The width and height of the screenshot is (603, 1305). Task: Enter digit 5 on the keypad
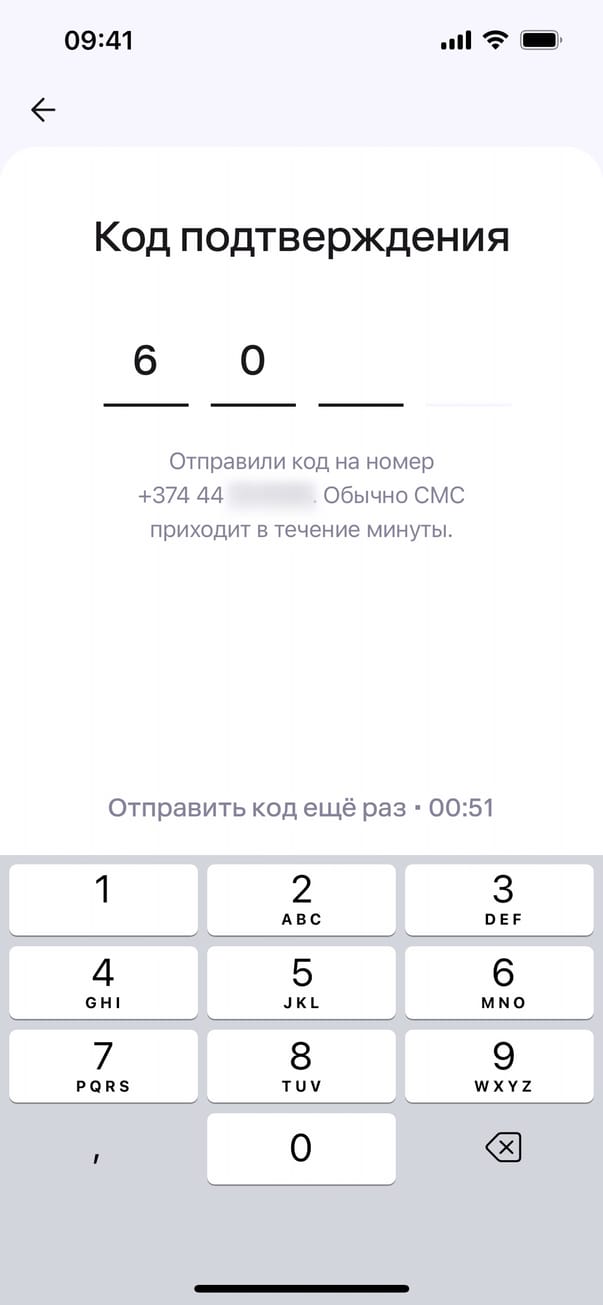[301, 983]
